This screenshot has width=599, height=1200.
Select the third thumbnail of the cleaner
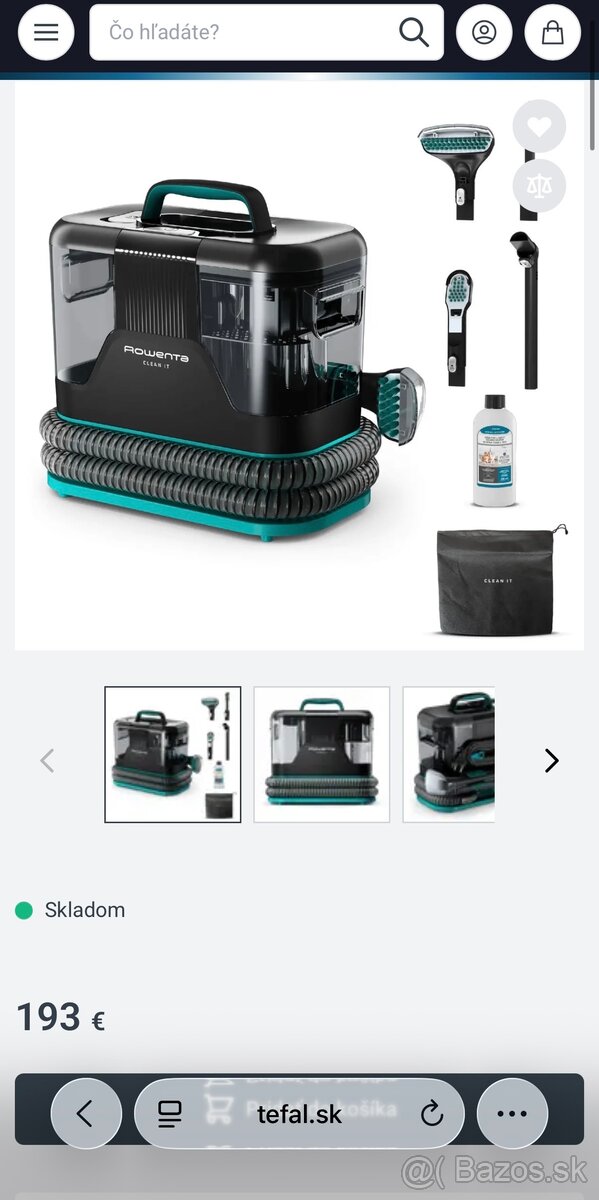point(449,755)
